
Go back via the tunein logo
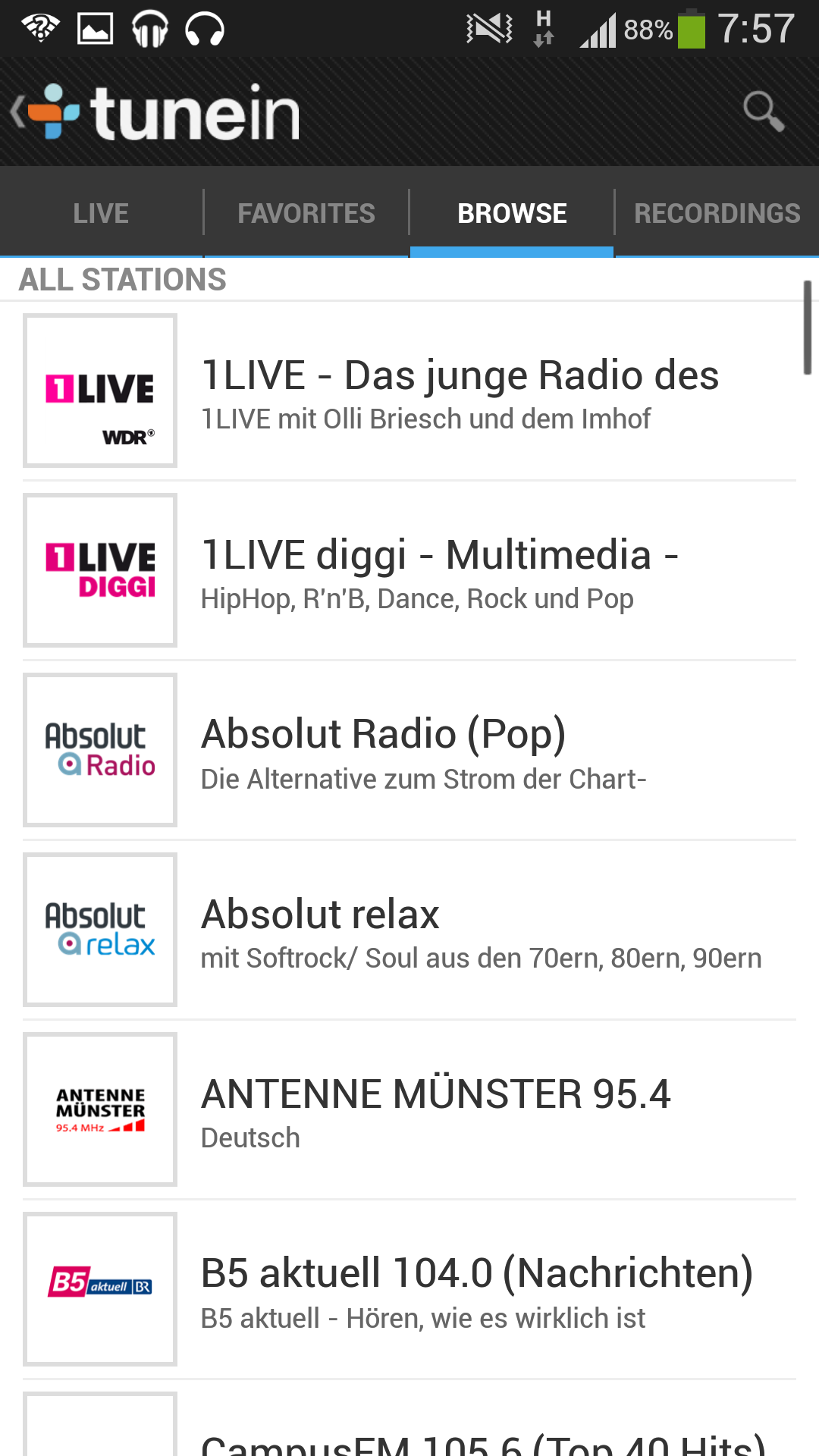pos(155,112)
